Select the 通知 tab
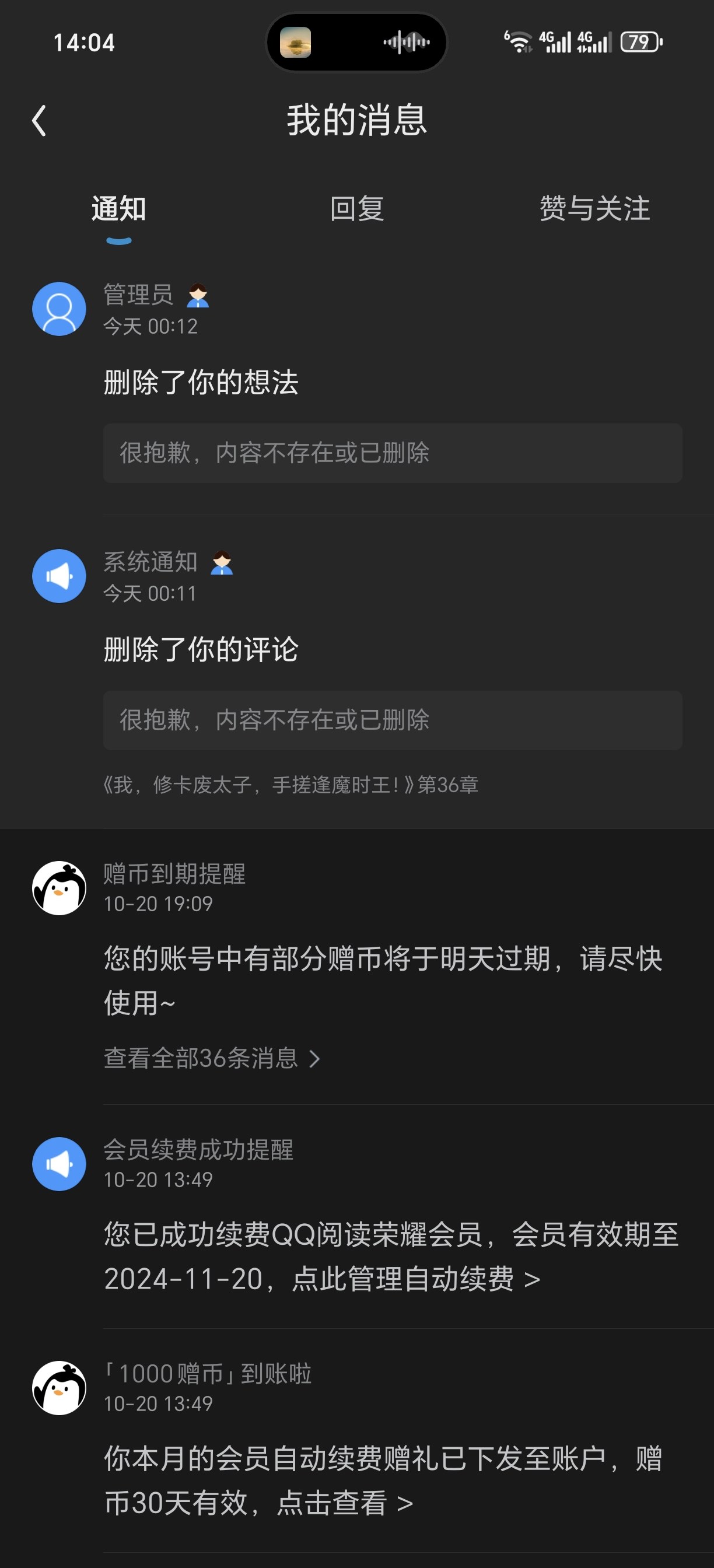Image resolution: width=714 pixels, height=1568 pixels. [x=118, y=209]
